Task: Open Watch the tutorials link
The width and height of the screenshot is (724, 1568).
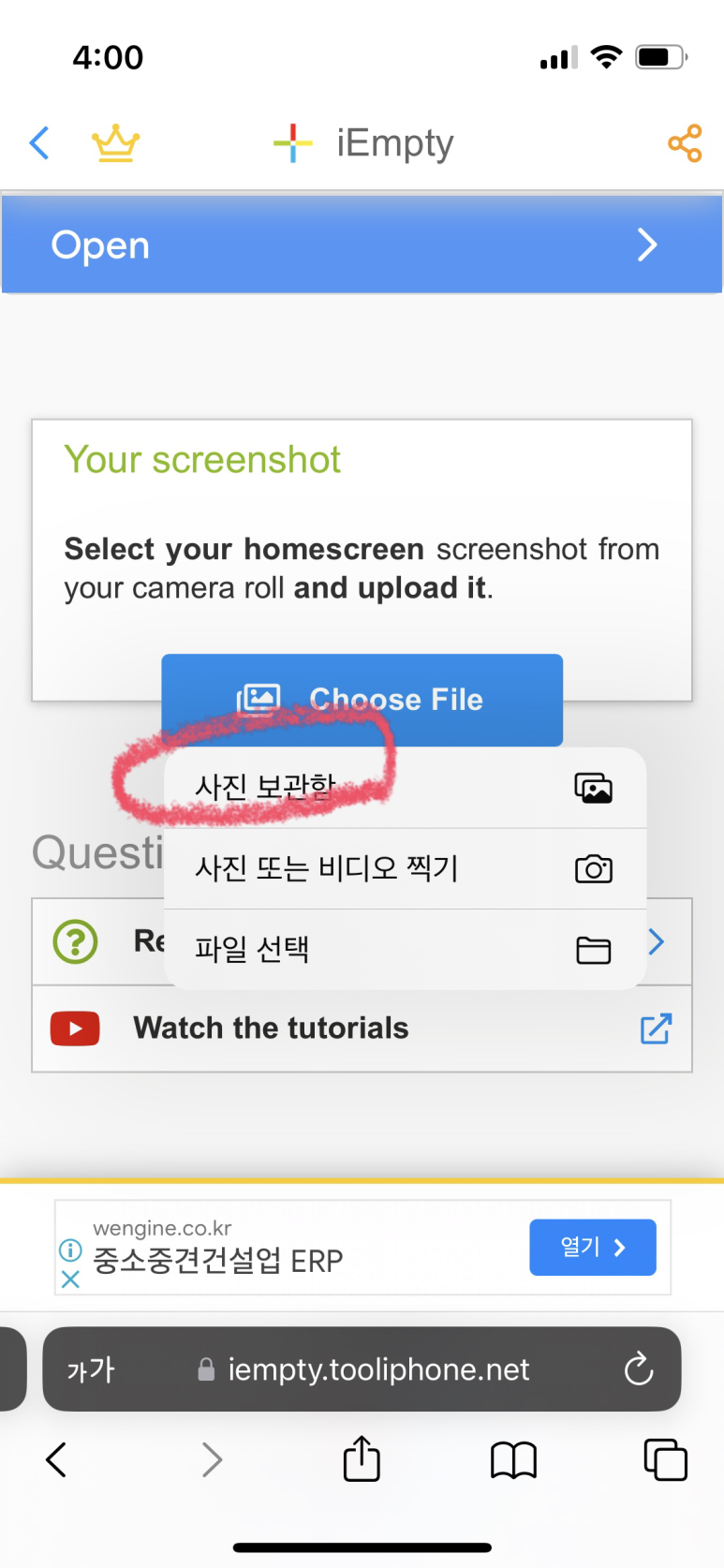Action: pos(362,1028)
